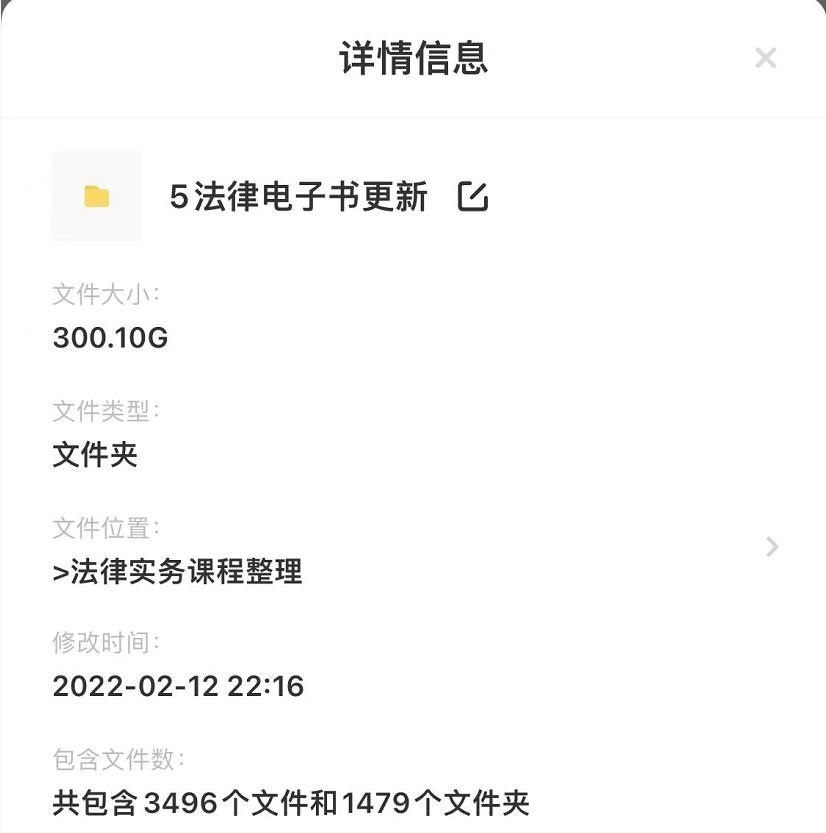This screenshot has height=833, width=826.
Task: Click the folder thumbnail card background
Action: 96,196
